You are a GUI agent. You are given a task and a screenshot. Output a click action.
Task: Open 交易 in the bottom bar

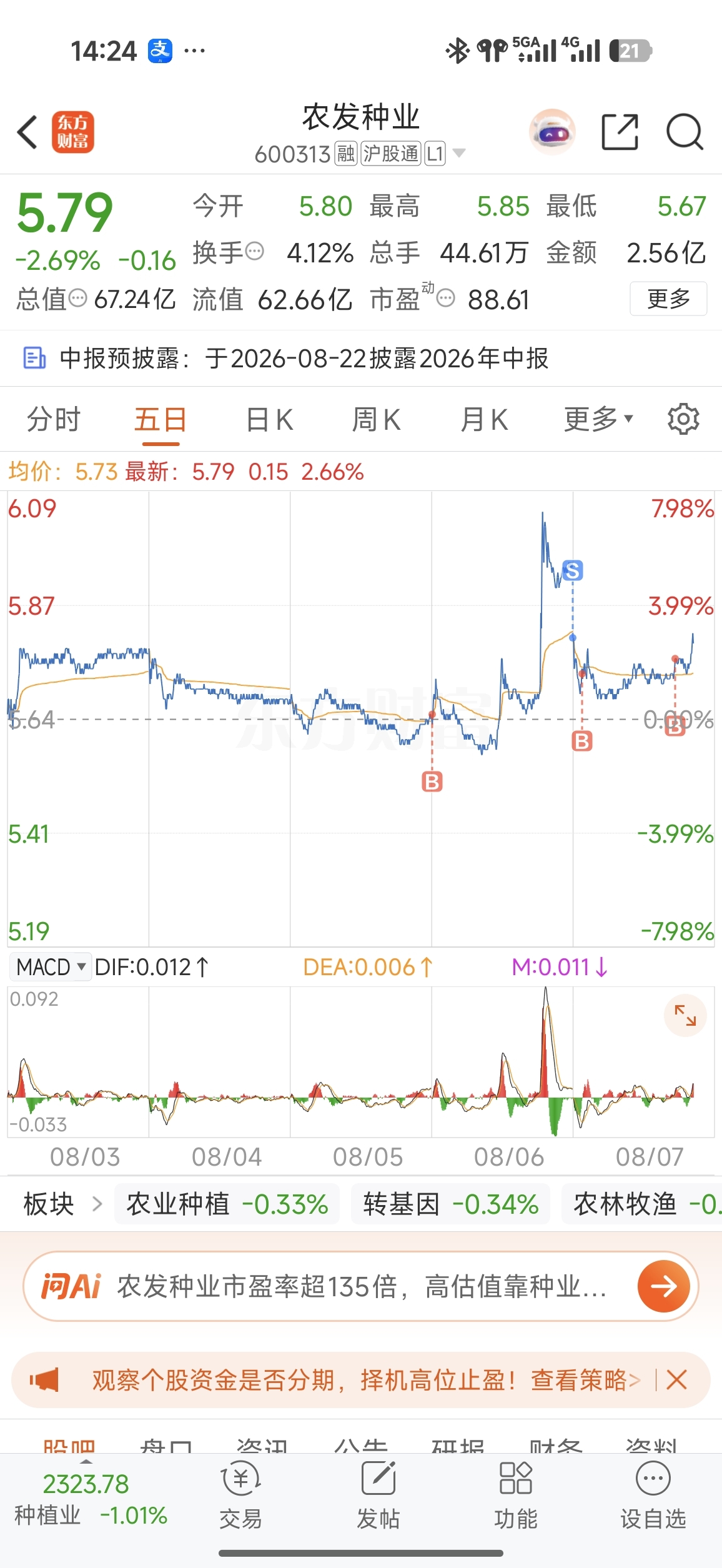pyautogui.click(x=240, y=1496)
